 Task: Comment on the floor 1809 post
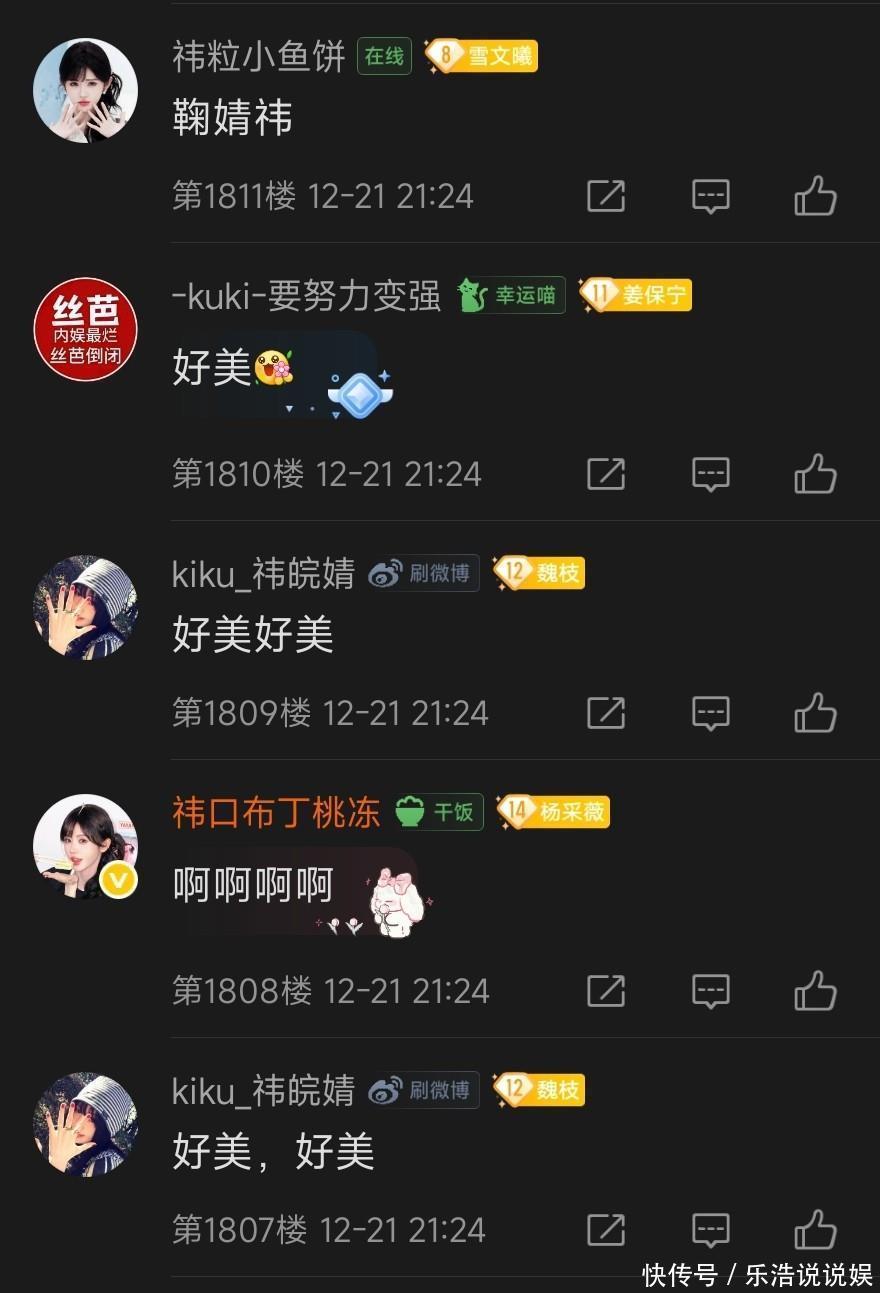(x=711, y=713)
